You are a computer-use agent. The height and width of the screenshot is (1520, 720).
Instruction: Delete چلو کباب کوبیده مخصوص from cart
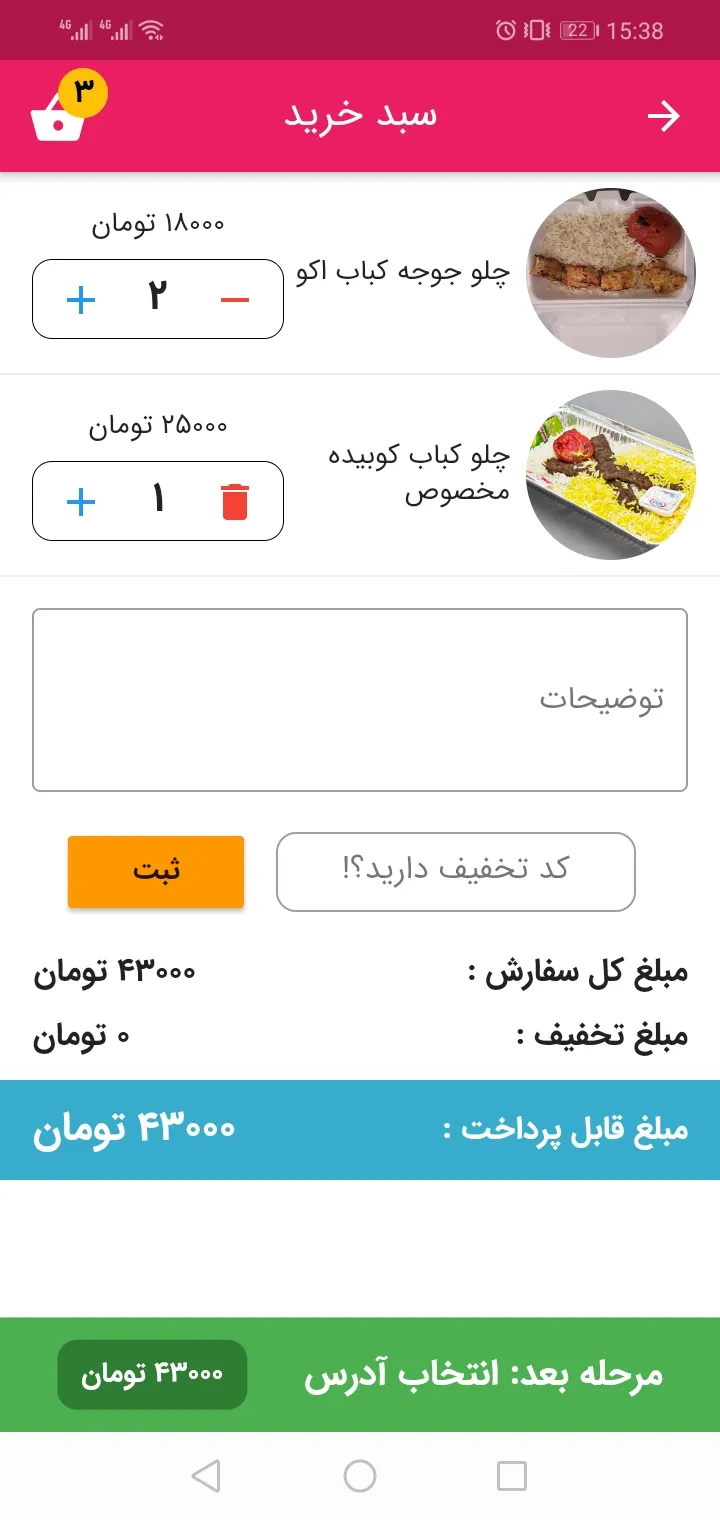point(234,501)
